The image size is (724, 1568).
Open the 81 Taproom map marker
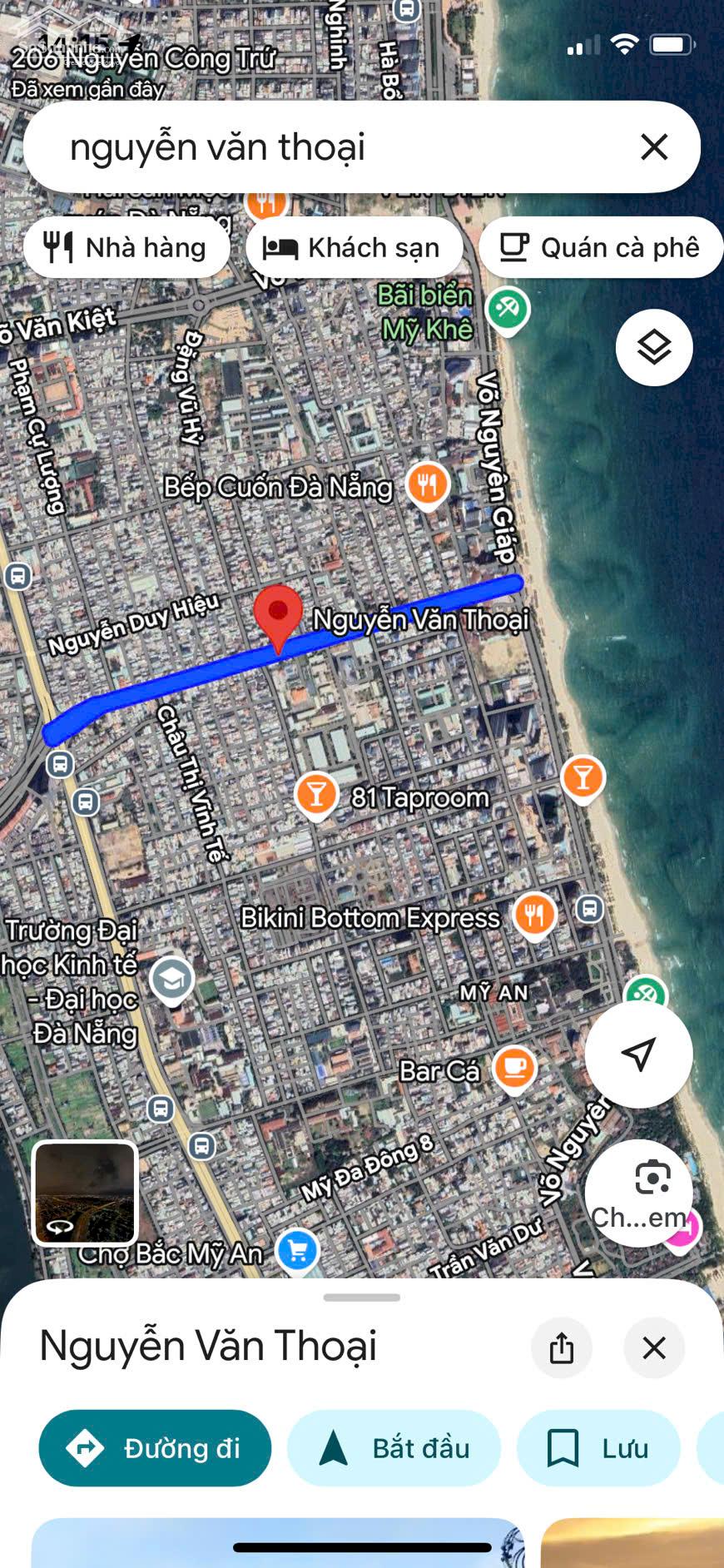[x=316, y=793]
